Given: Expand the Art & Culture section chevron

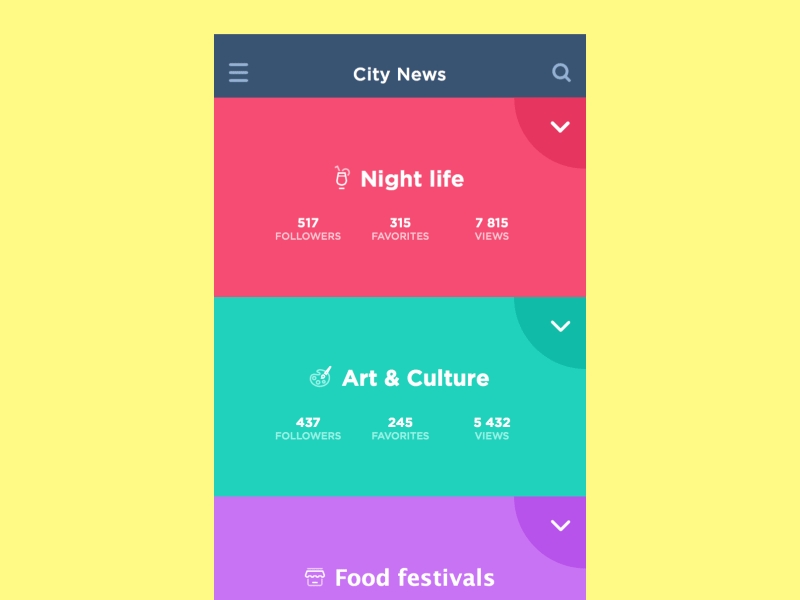Looking at the screenshot, I should (560, 326).
